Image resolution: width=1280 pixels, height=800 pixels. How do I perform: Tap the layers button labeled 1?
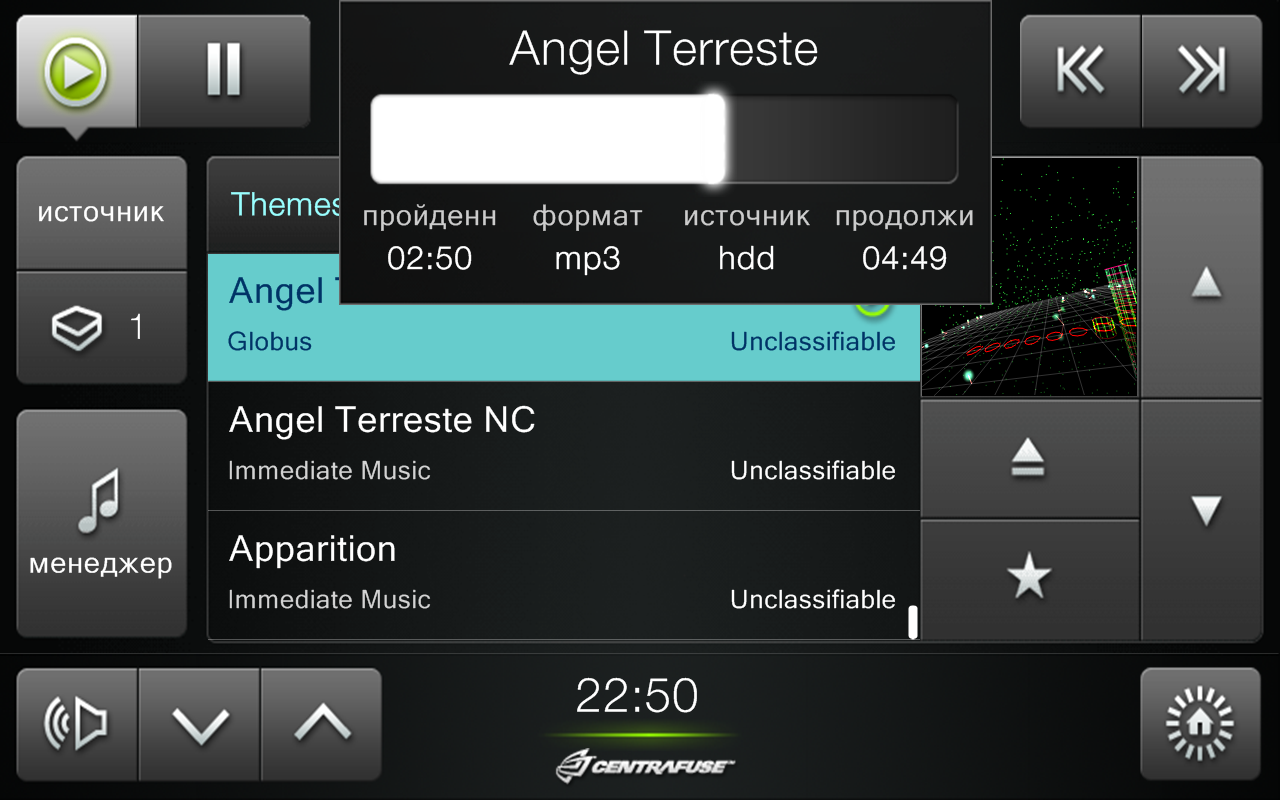coord(101,327)
